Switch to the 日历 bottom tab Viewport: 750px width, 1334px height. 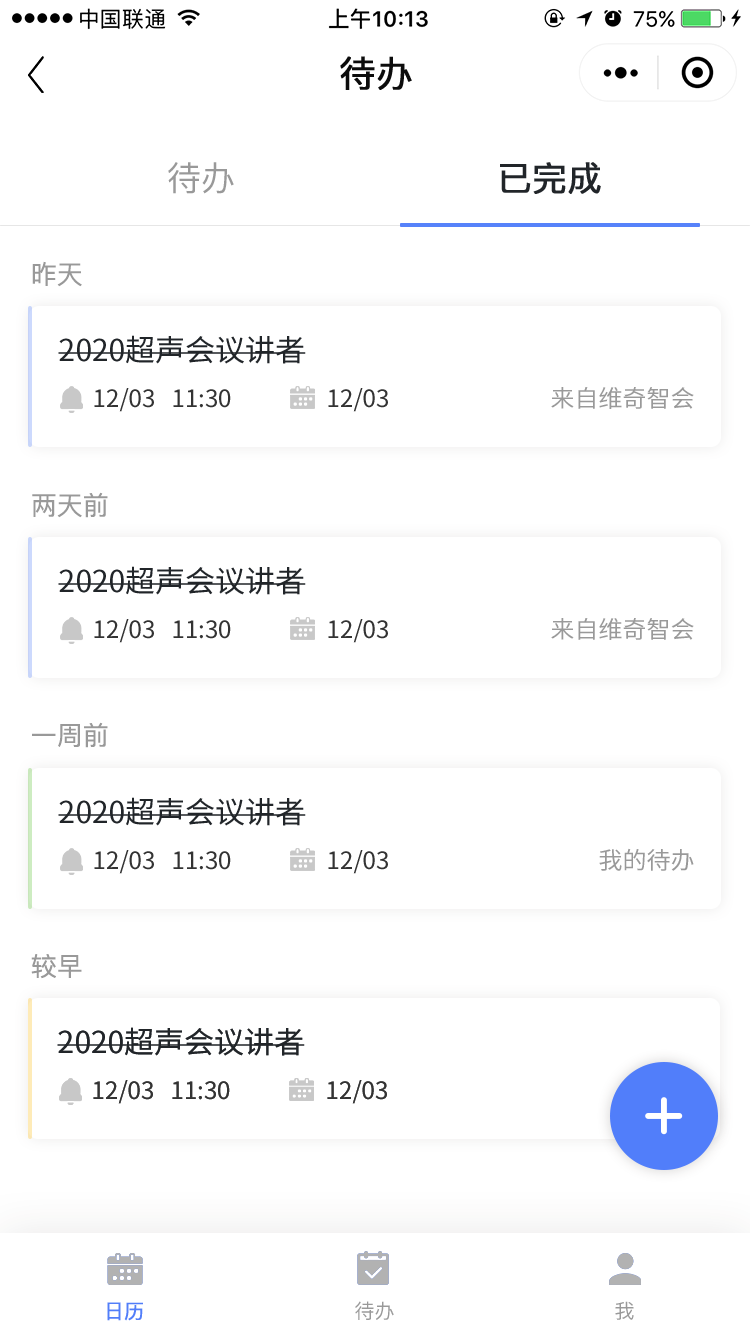click(x=125, y=1285)
